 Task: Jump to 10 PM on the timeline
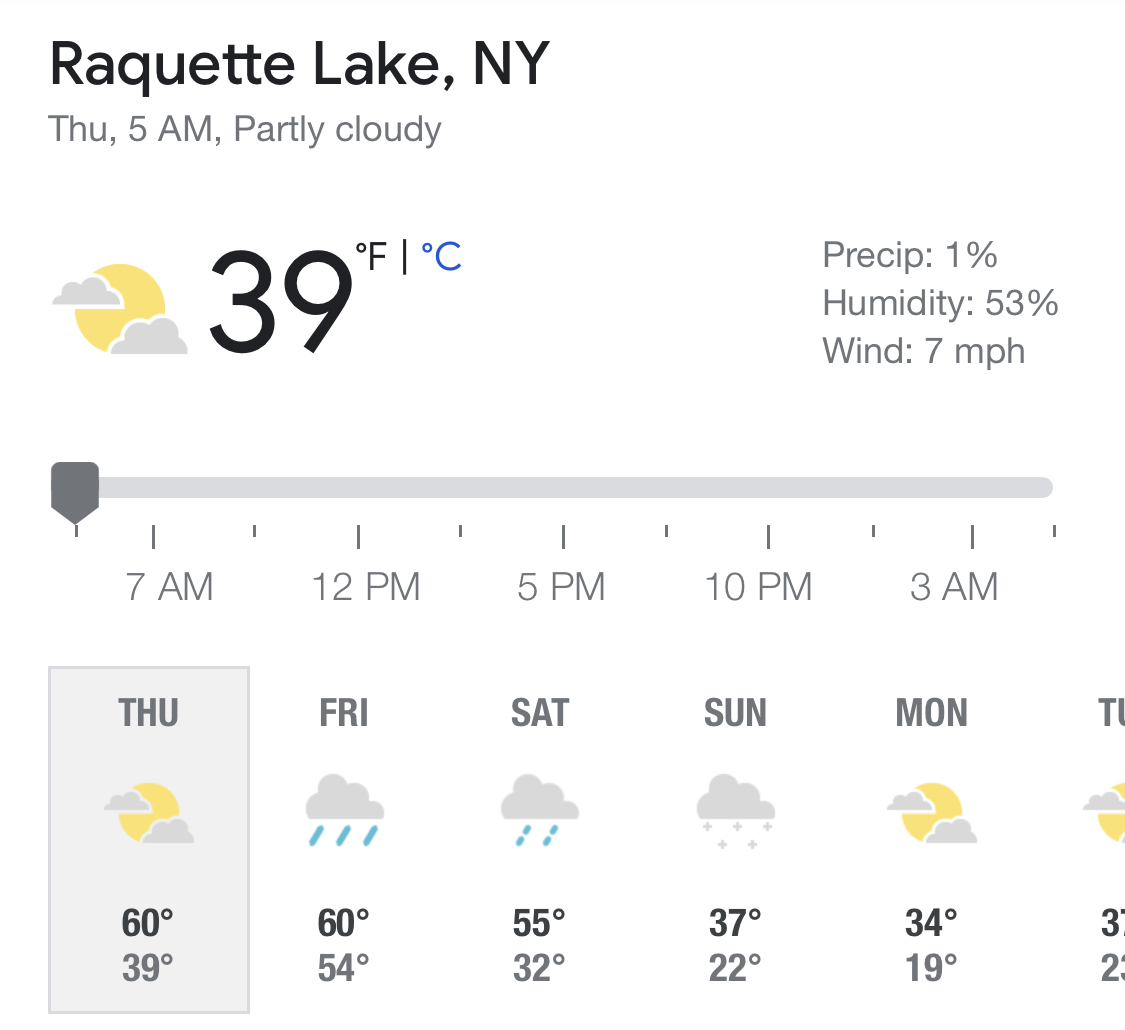[x=758, y=587]
